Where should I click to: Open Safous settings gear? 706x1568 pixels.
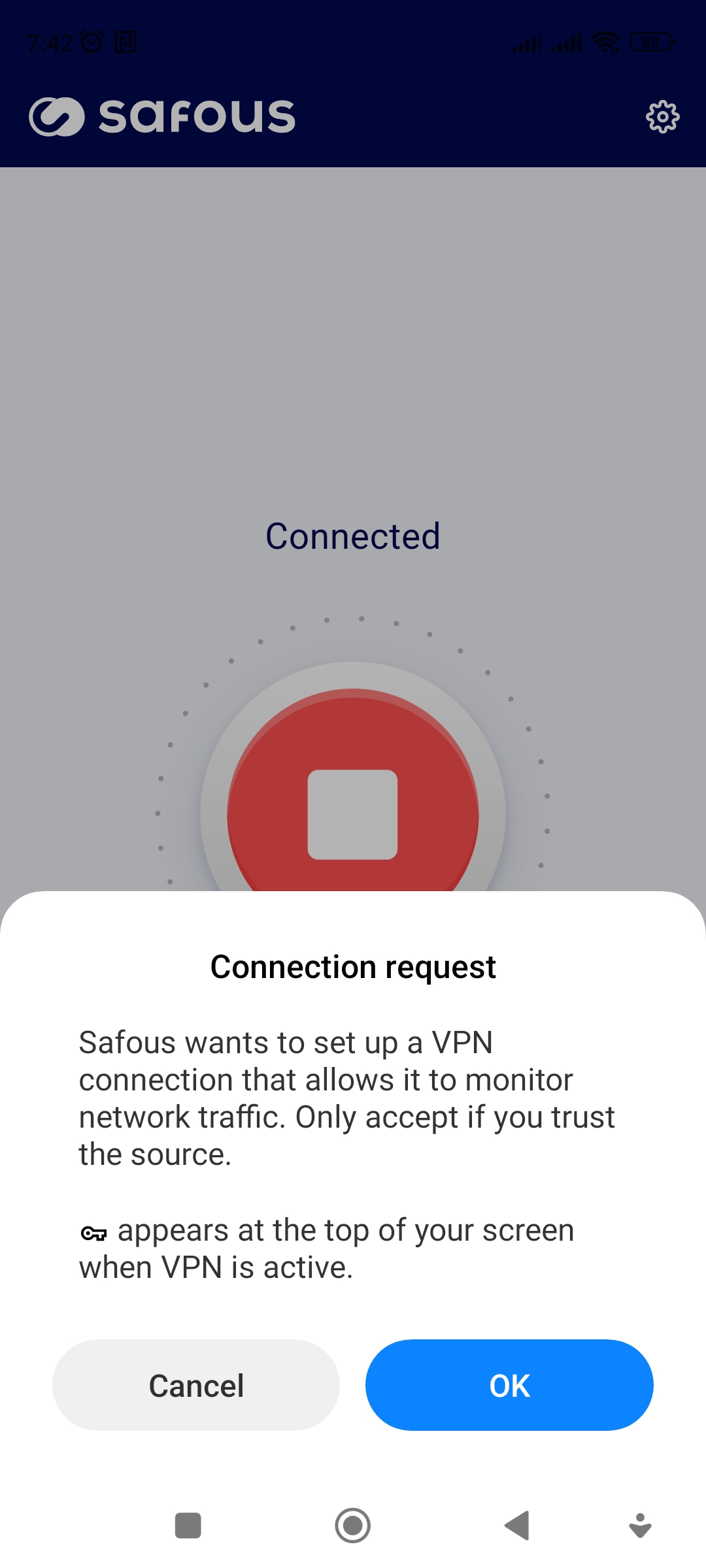coord(662,117)
